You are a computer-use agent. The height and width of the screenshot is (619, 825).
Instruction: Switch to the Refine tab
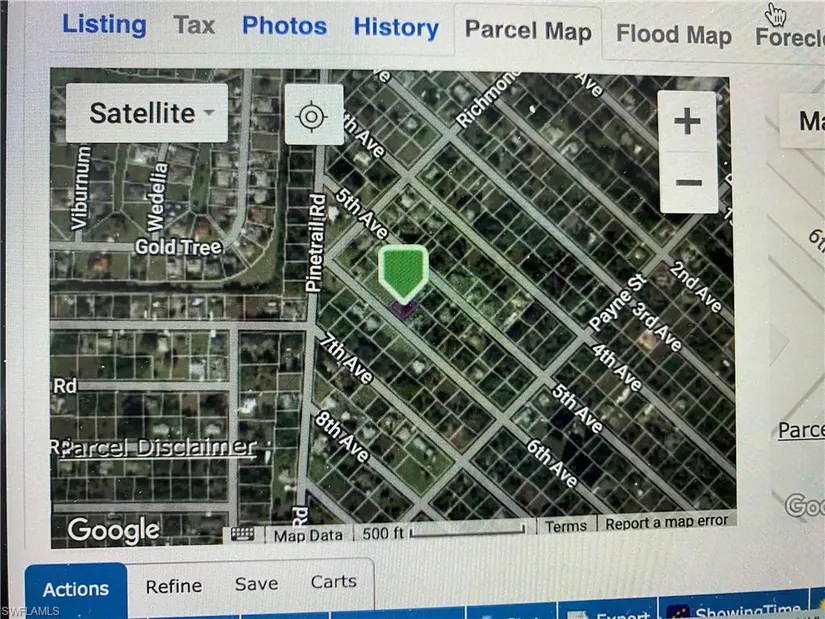tap(173, 586)
